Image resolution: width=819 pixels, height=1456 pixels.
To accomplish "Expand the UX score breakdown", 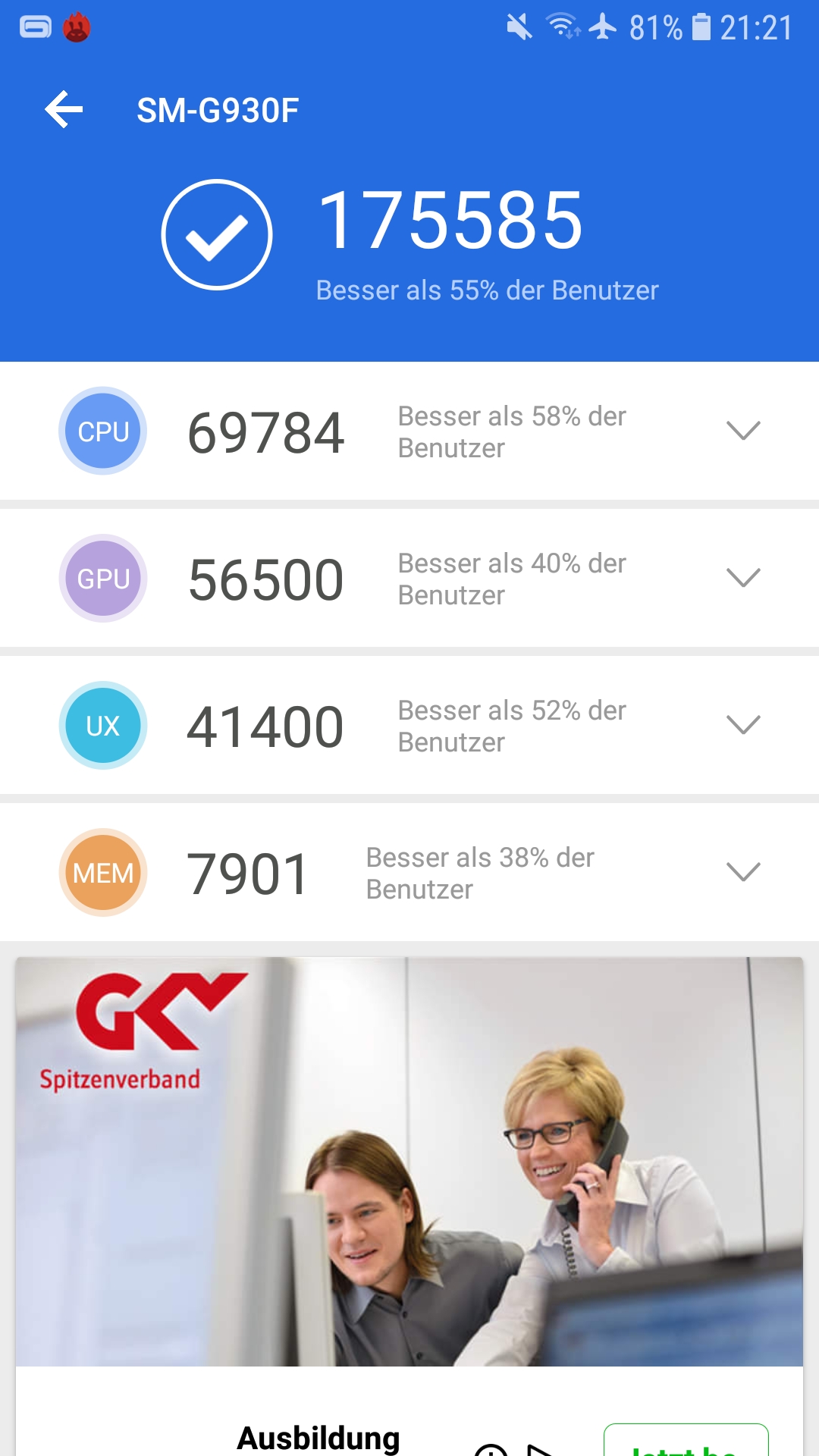I will 742,725.
